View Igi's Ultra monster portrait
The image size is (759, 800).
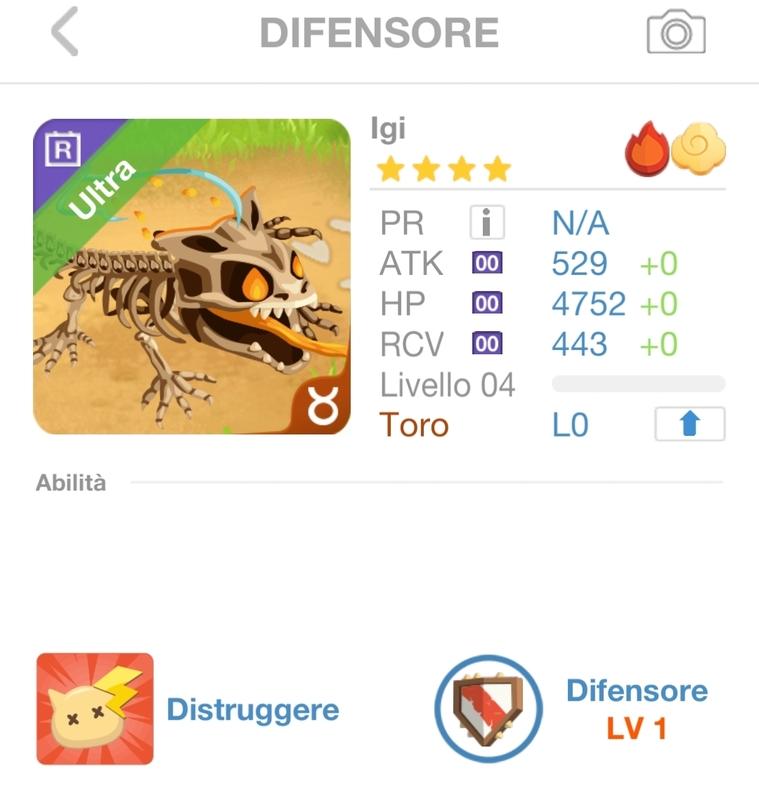coord(191,277)
